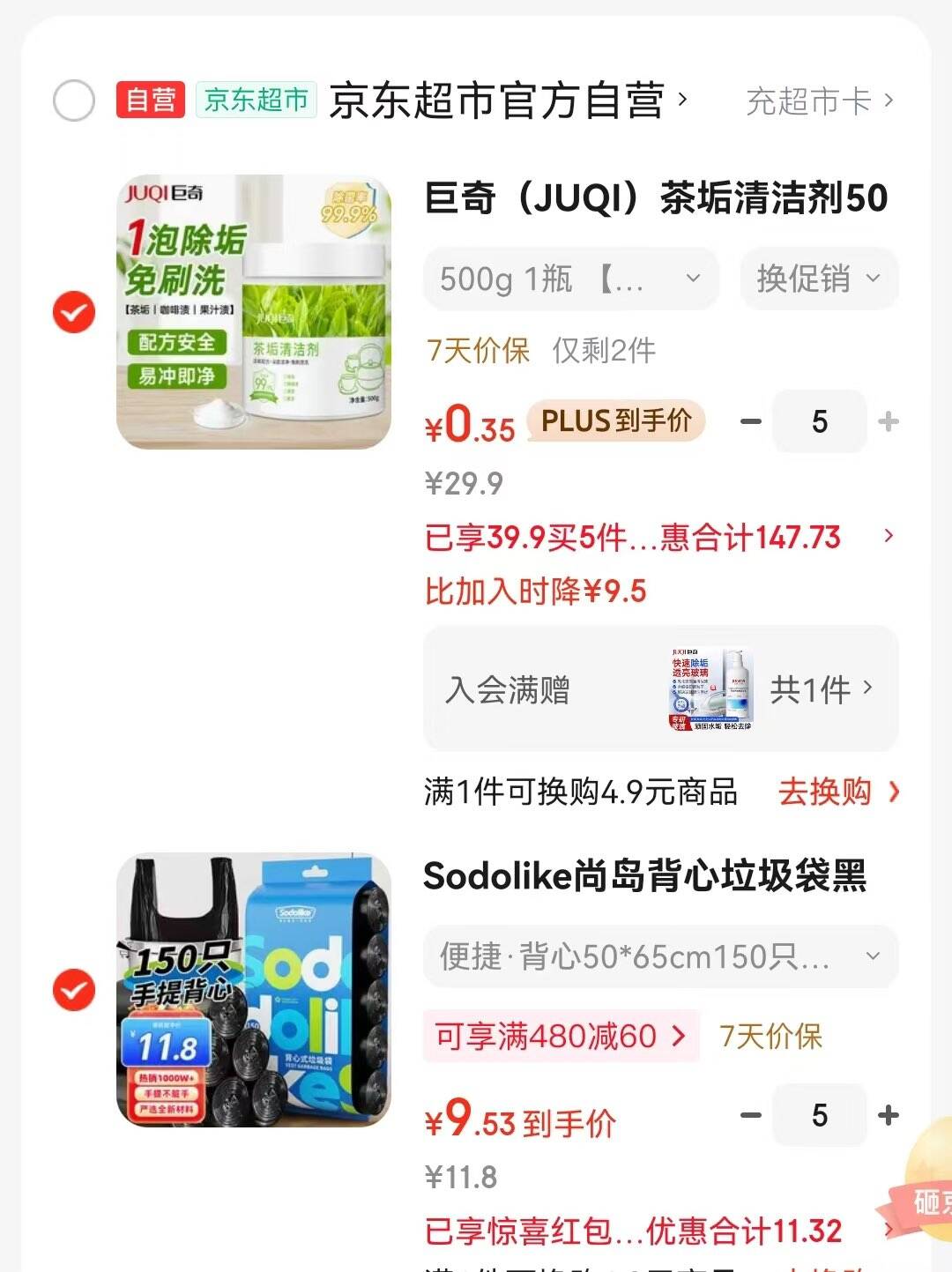Select all items from 京东超市官方自营
The width and height of the screenshot is (952, 1272).
[x=74, y=100]
